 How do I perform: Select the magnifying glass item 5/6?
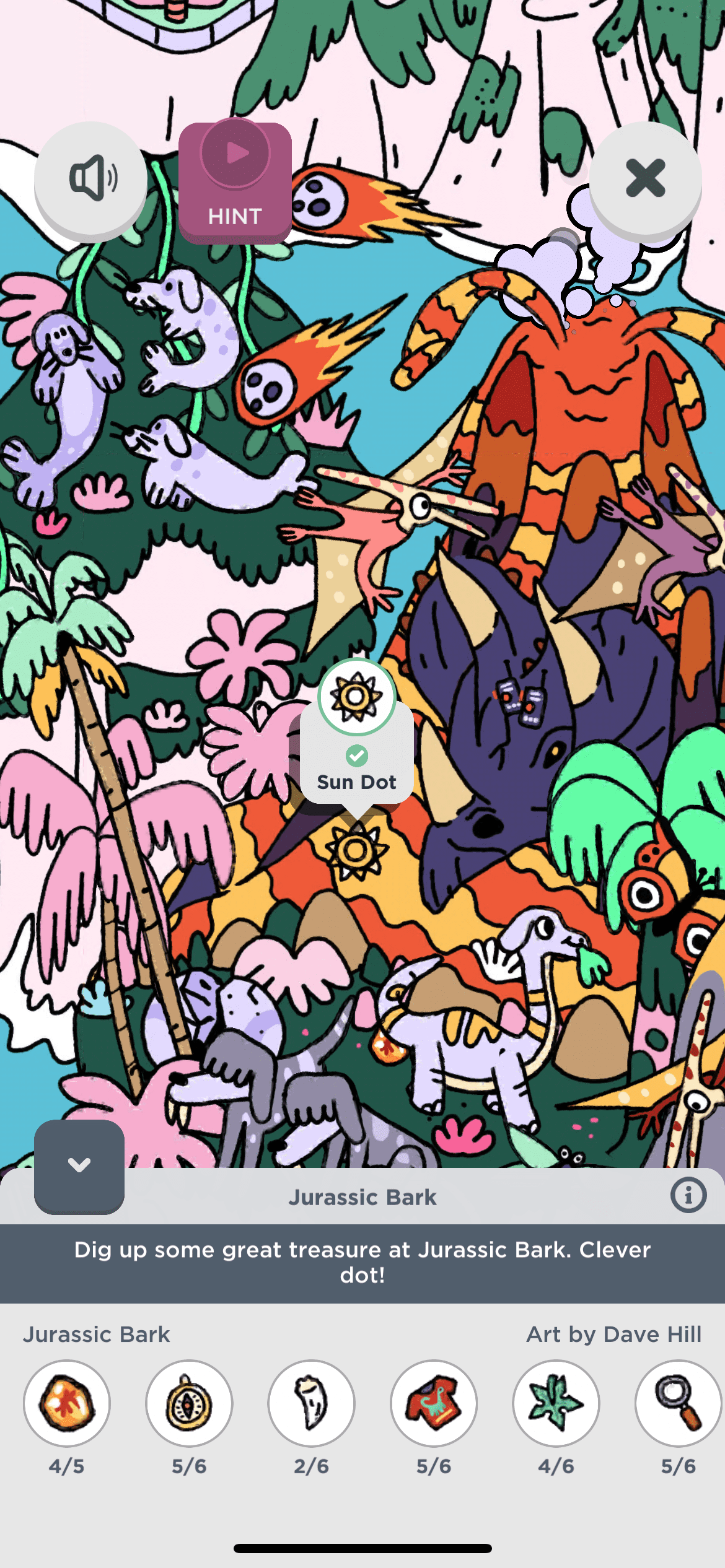(x=678, y=1403)
